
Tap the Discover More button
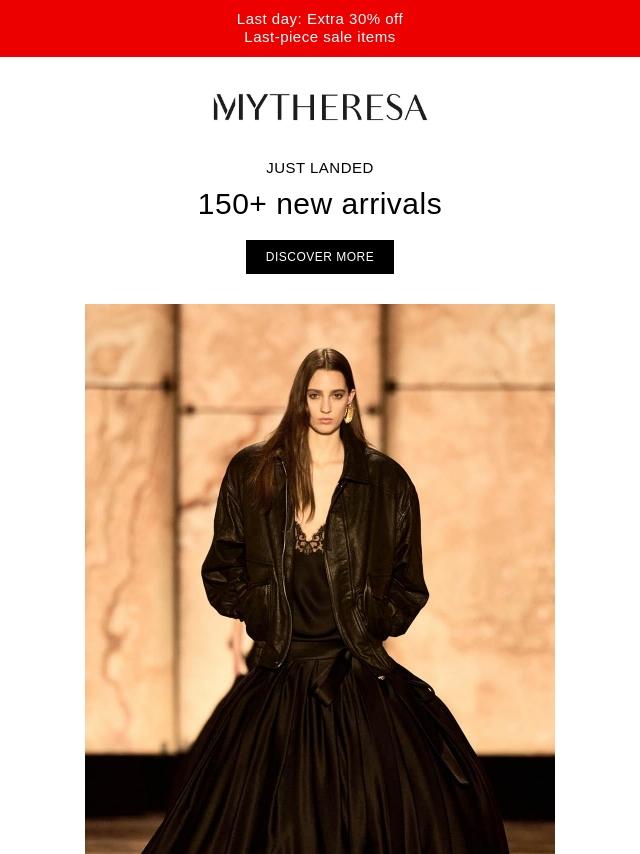coord(320,257)
